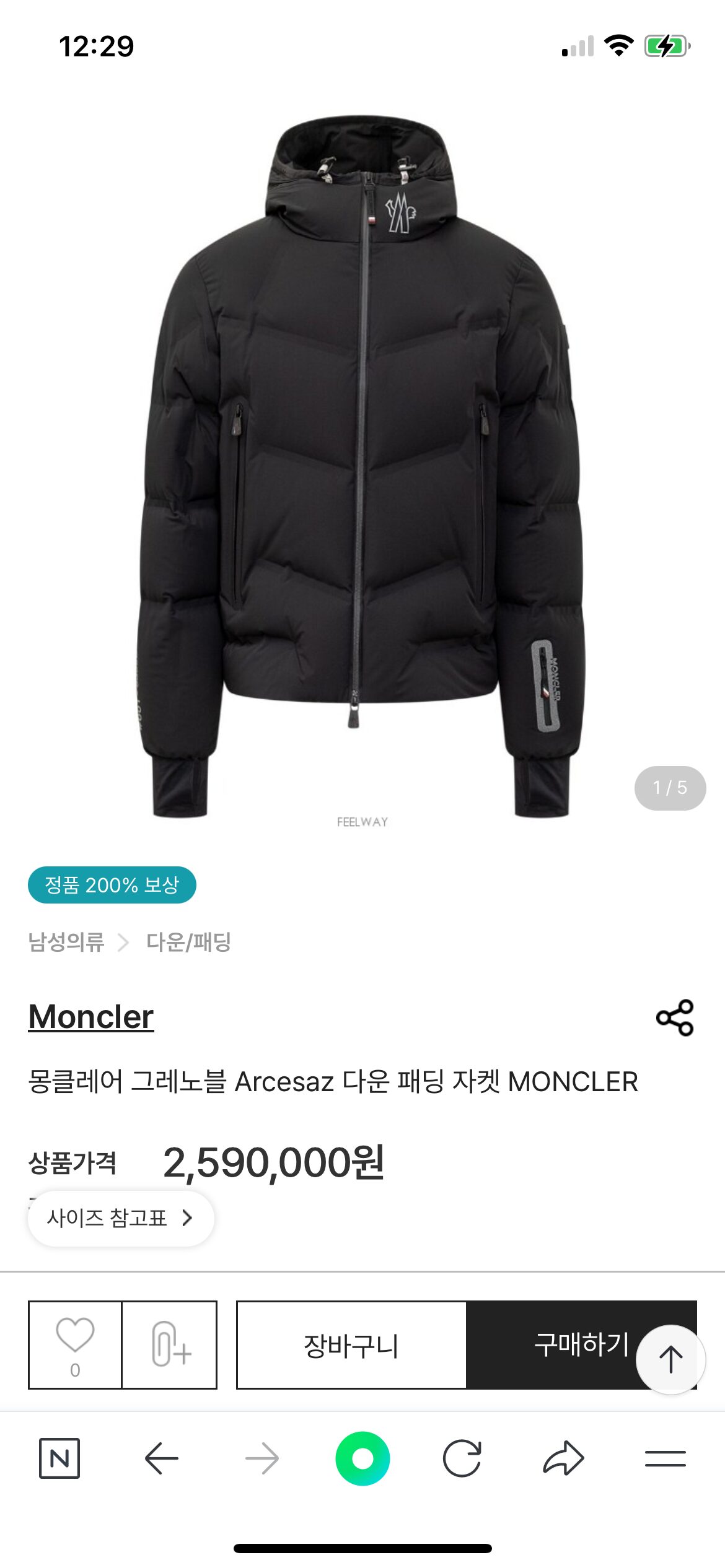Share page via browser toolbar arrow
The image size is (725, 1568).
(x=563, y=1458)
